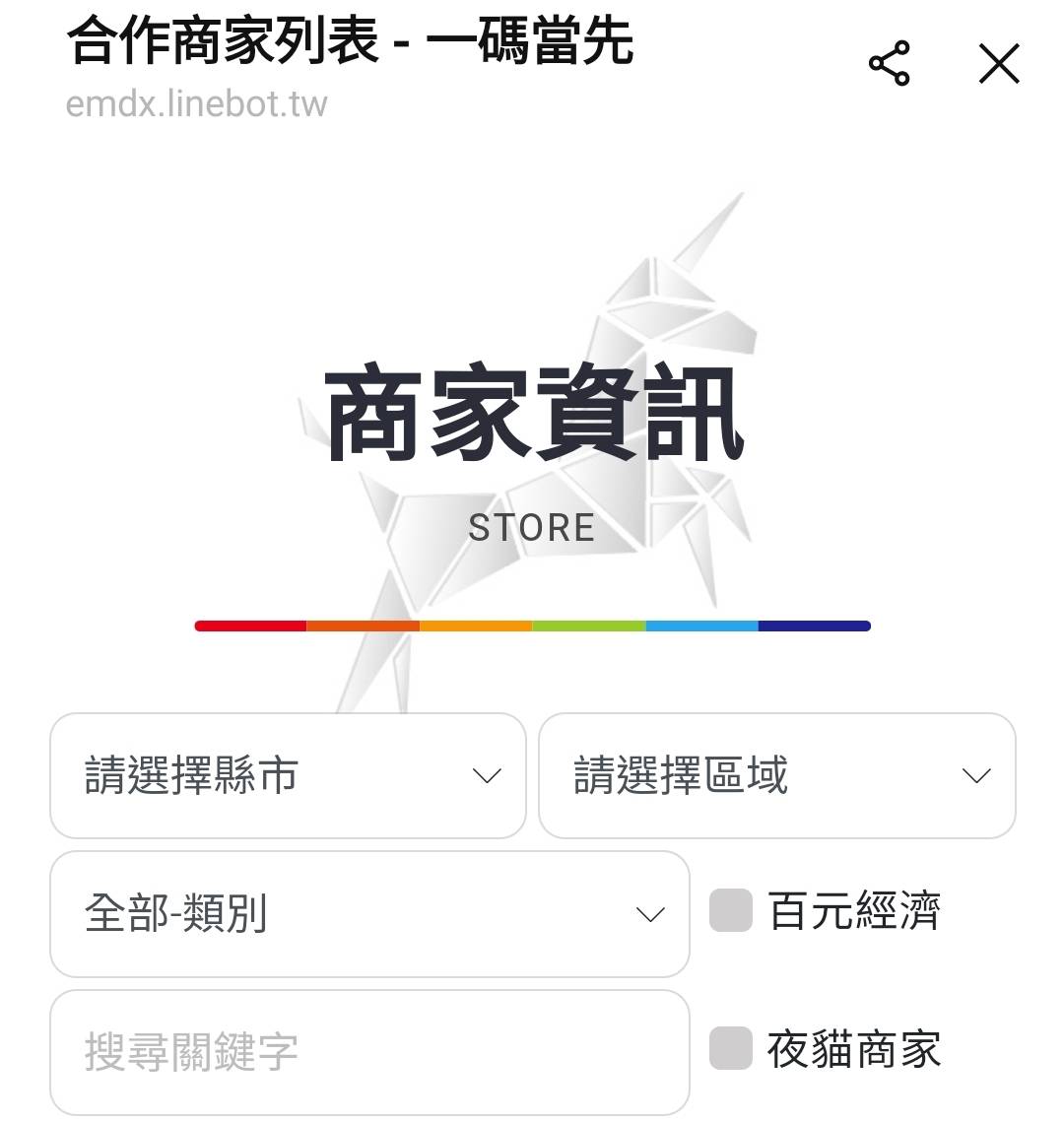The width and height of the screenshot is (1064, 1122).
Task: Close the in-app browser window
Action: coord(998,65)
